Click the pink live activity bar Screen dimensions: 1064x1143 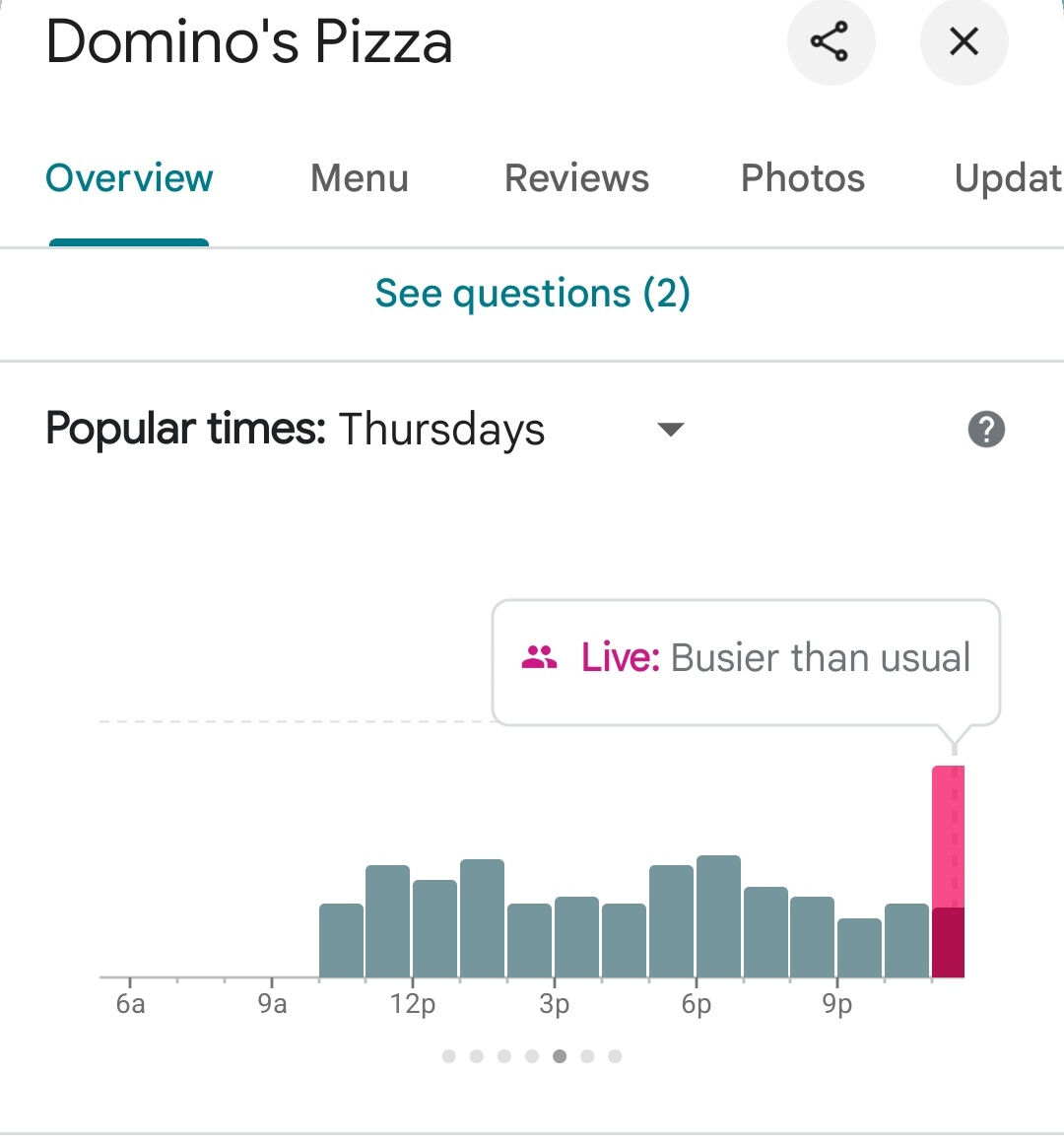click(x=948, y=867)
